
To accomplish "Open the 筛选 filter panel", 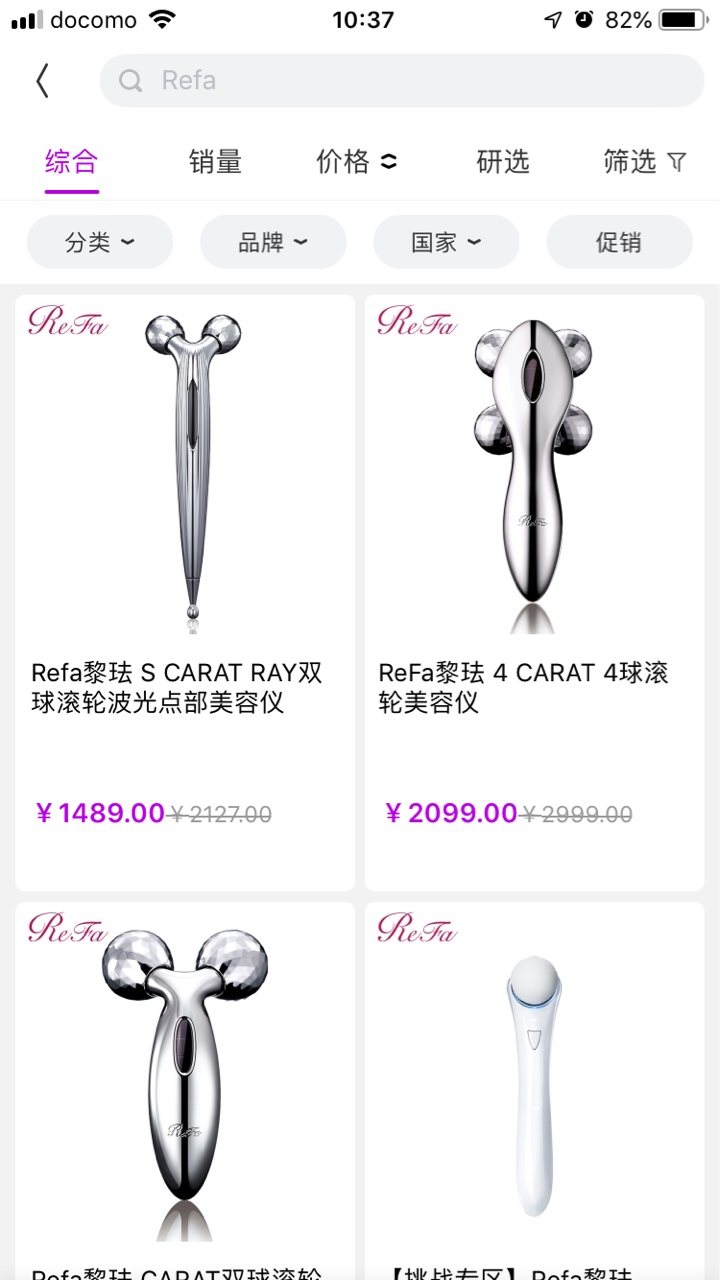I will point(644,162).
